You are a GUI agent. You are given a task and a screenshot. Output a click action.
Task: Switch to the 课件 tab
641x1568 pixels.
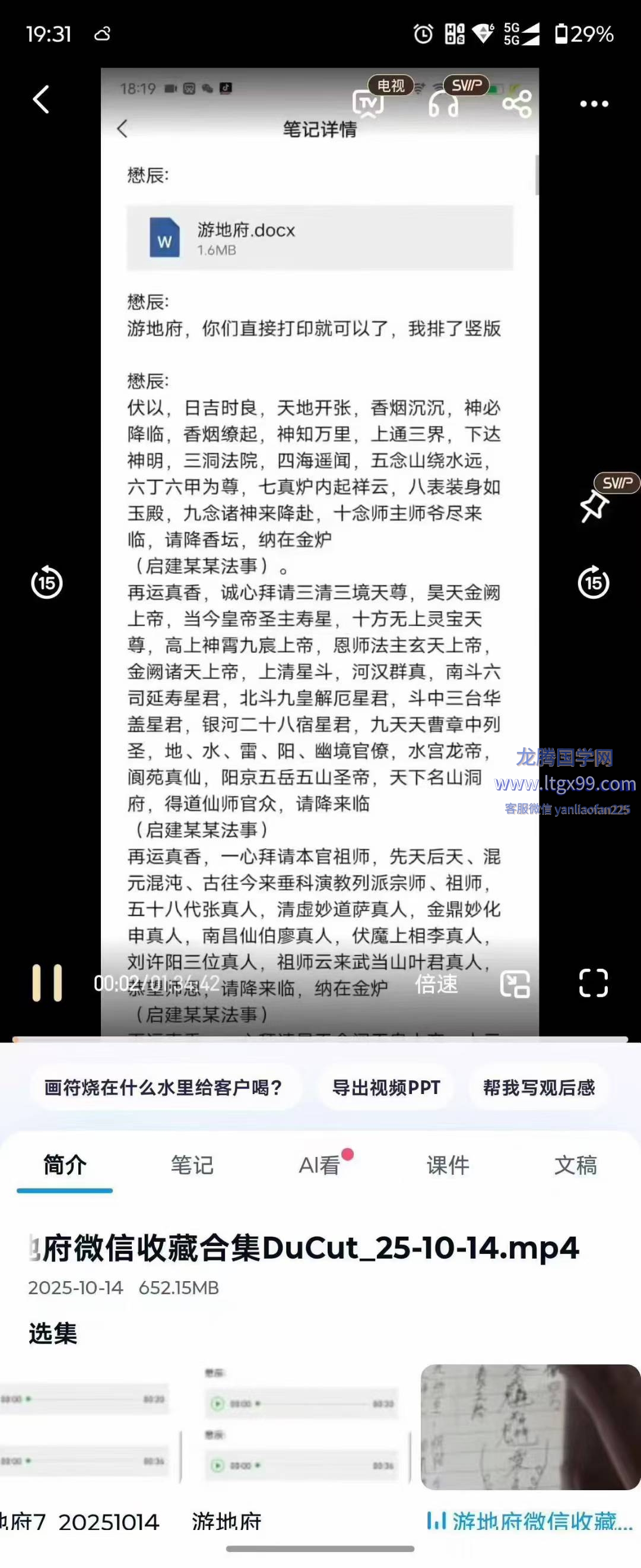[448, 1165]
